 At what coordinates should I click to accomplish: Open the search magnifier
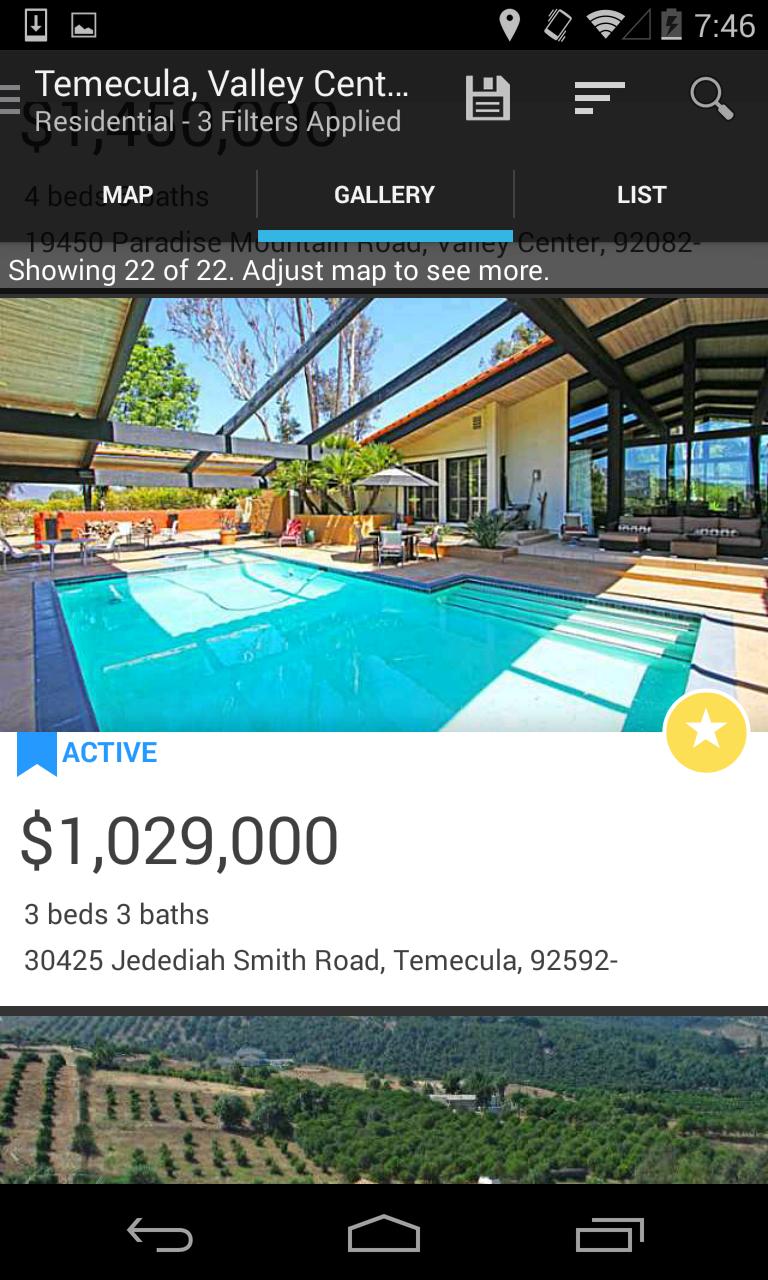(711, 99)
